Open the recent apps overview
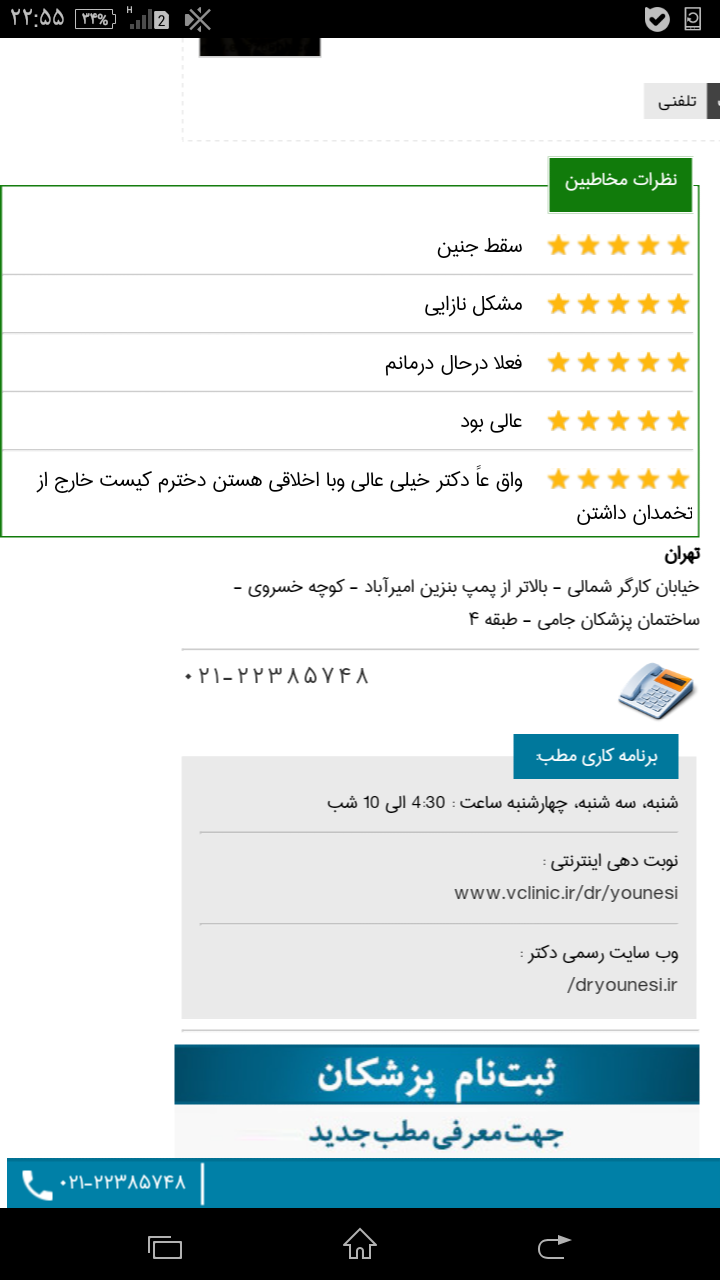The width and height of the screenshot is (720, 1280). point(166,1246)
